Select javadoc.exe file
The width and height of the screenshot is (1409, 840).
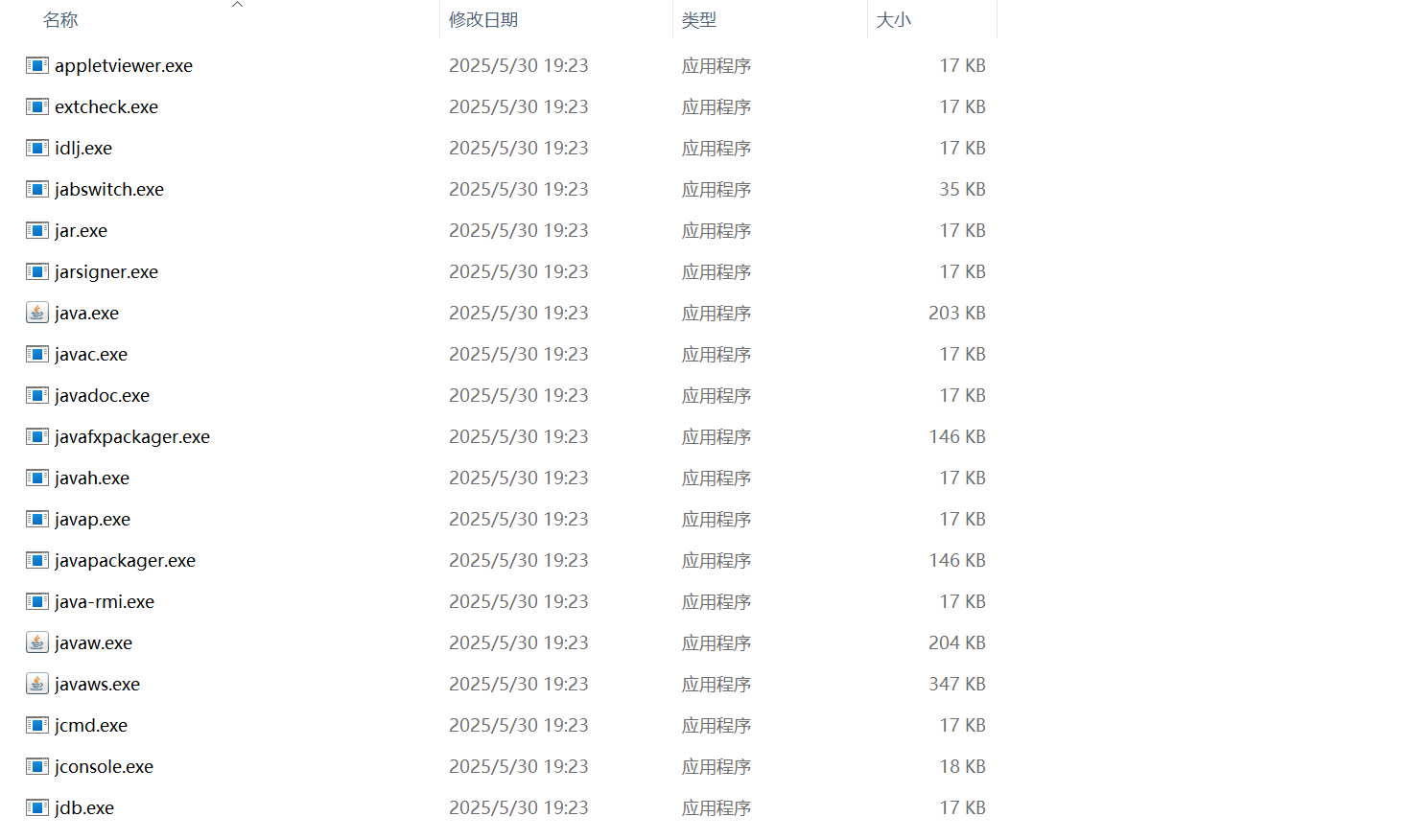(102, 396)
